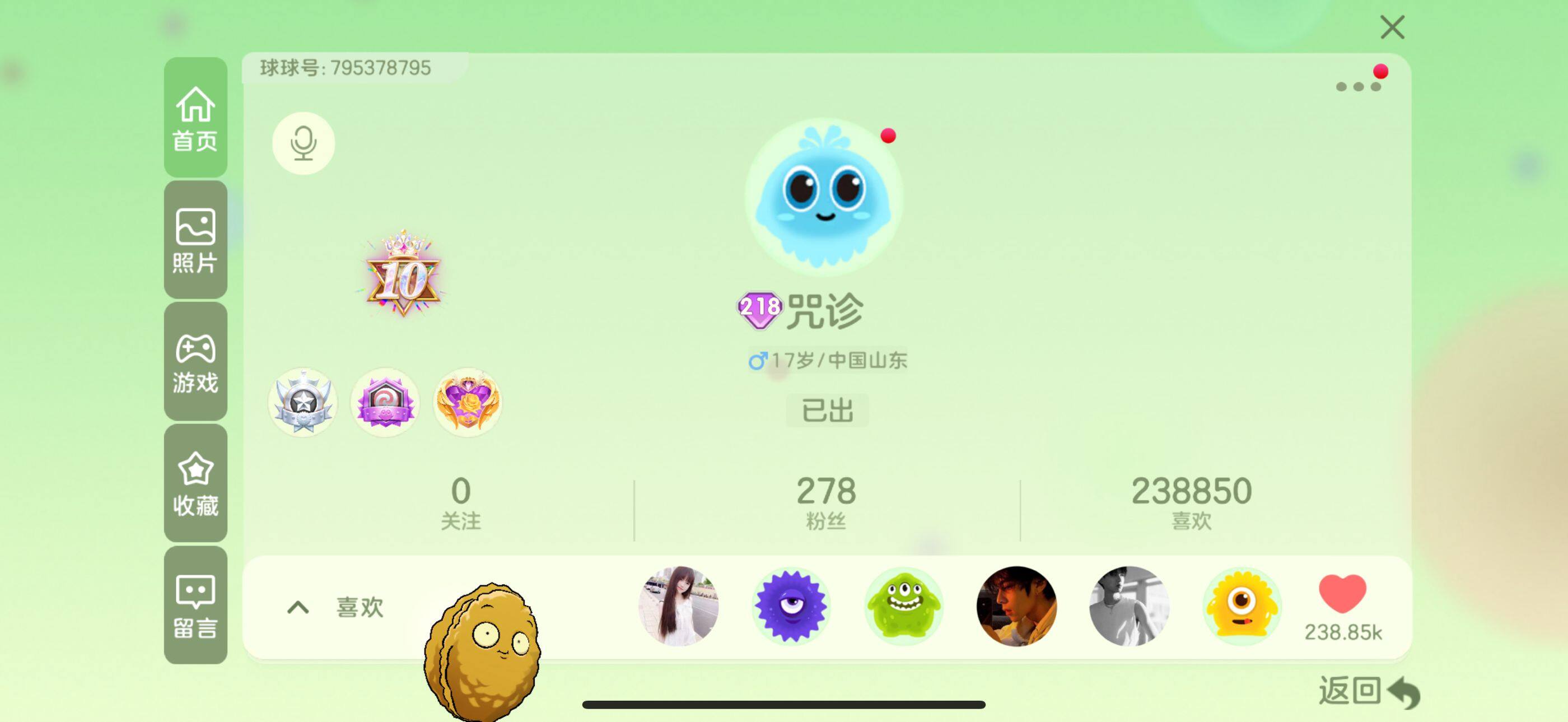The height and width of the screenshot is (722, 1568).
Task: Open the three-dot more options menu
Action: (1357, 86)
